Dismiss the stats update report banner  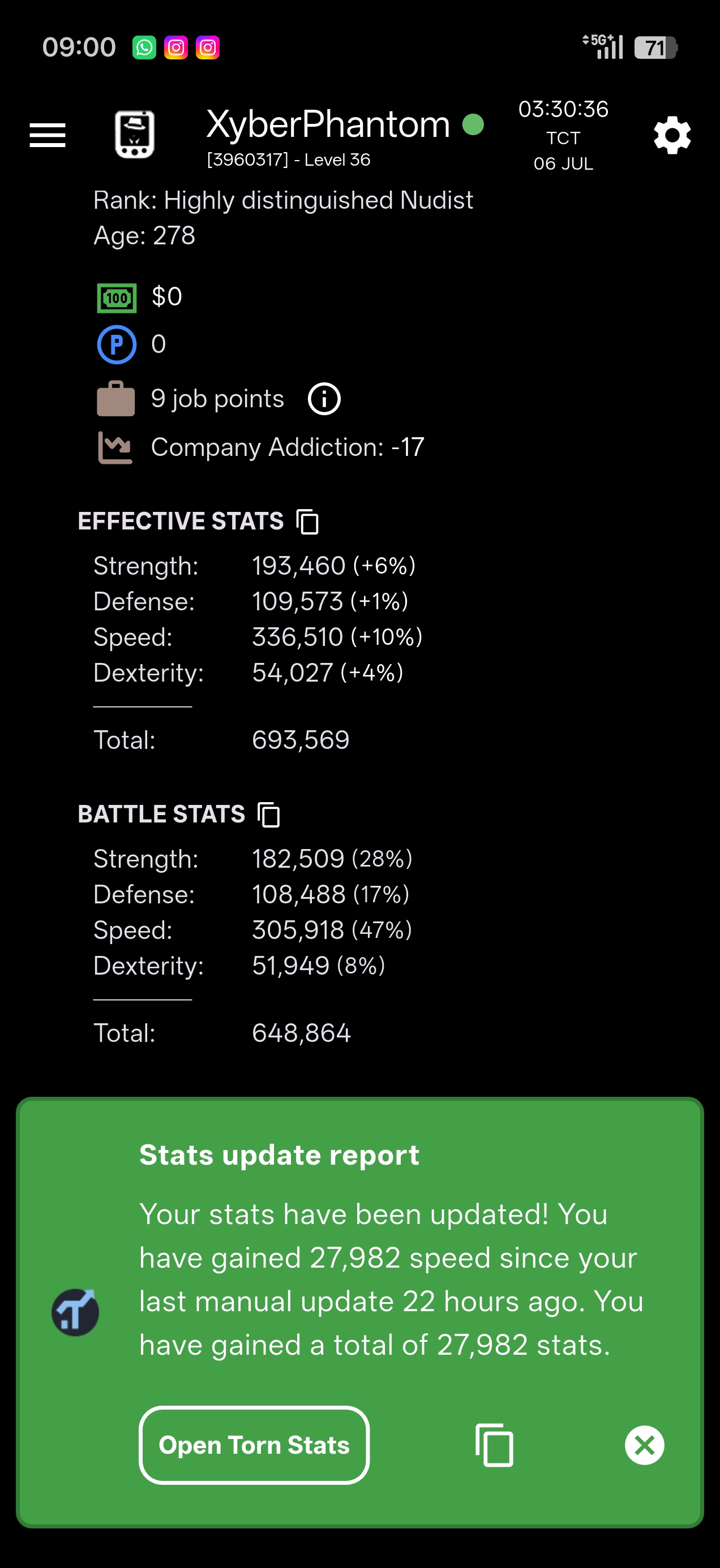645,1445
